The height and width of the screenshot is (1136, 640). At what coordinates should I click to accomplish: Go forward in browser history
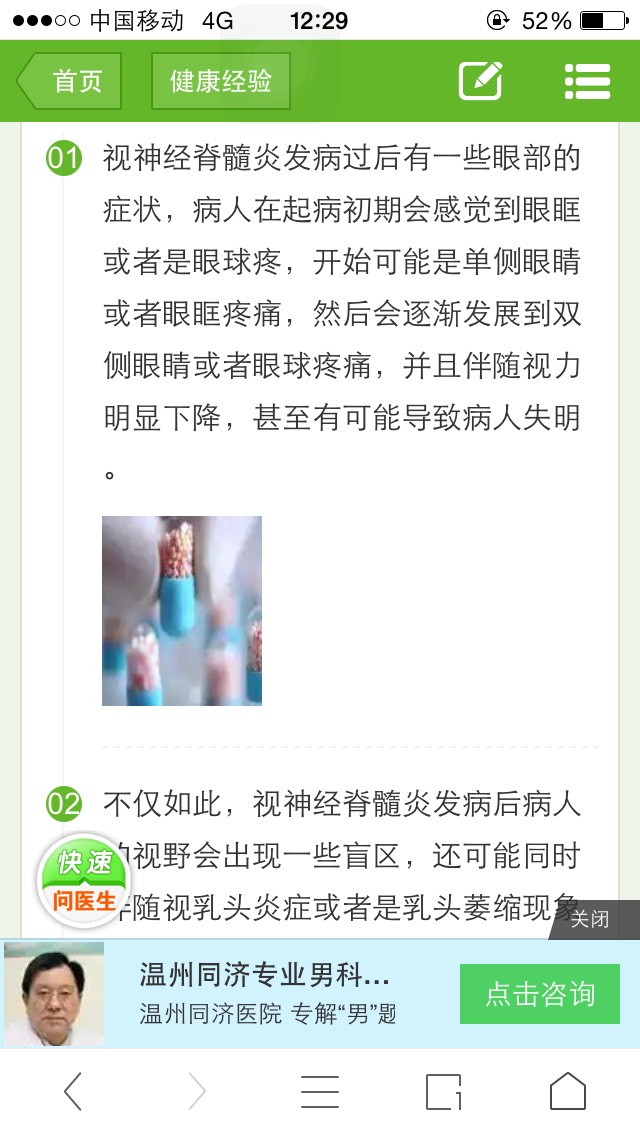pos(196,1091)
